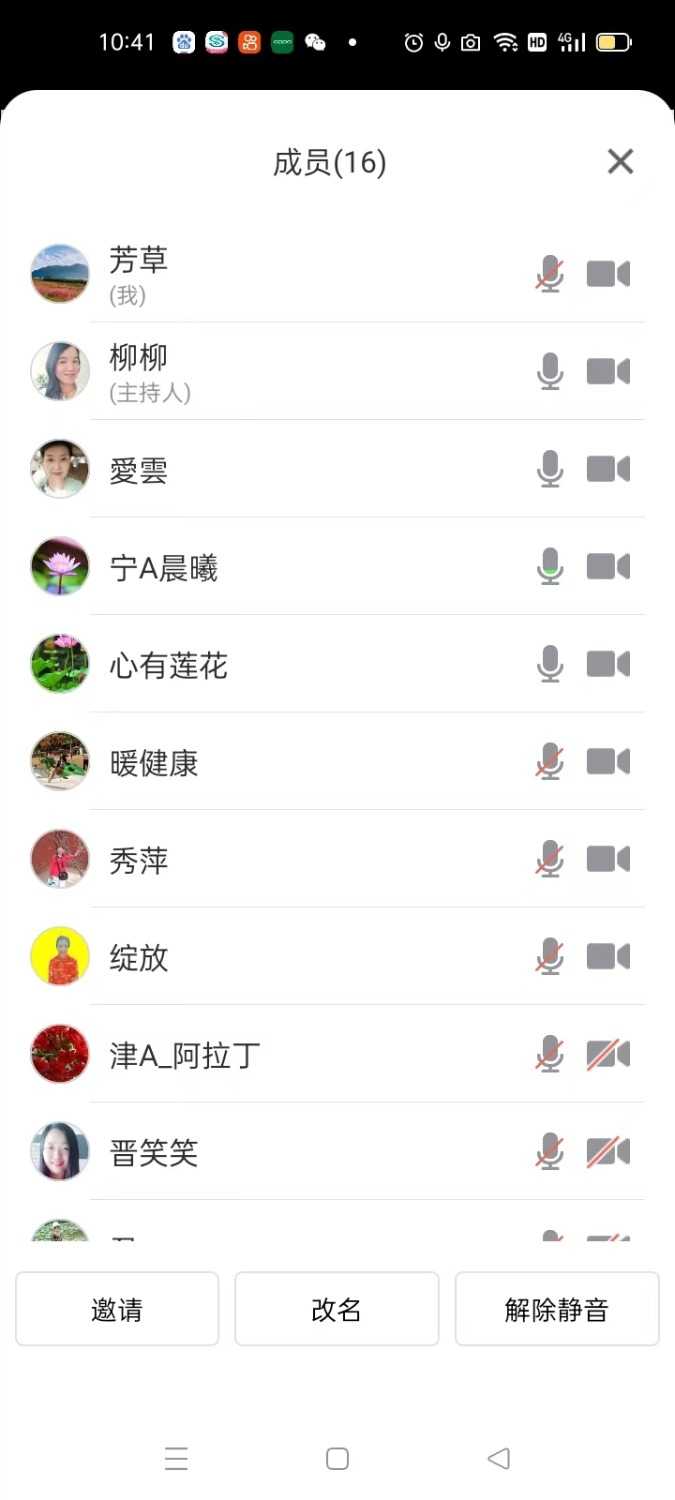Screen dimensions: 675x1500
Task: Go back using the system back button
Action: click(x=498, y=1459)
